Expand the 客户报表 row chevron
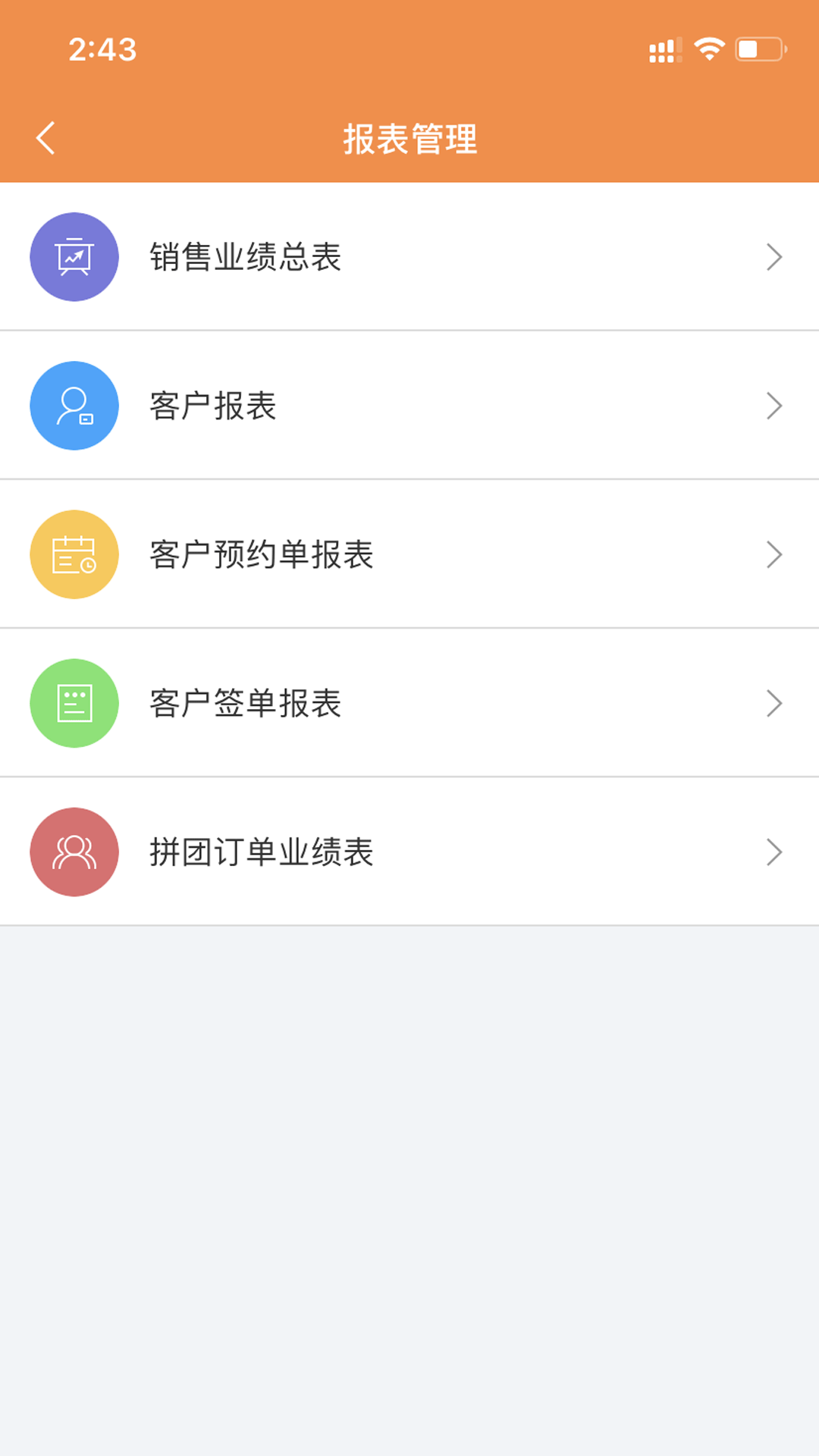This screenshot has height=1456, width=819. coord(774,406)
